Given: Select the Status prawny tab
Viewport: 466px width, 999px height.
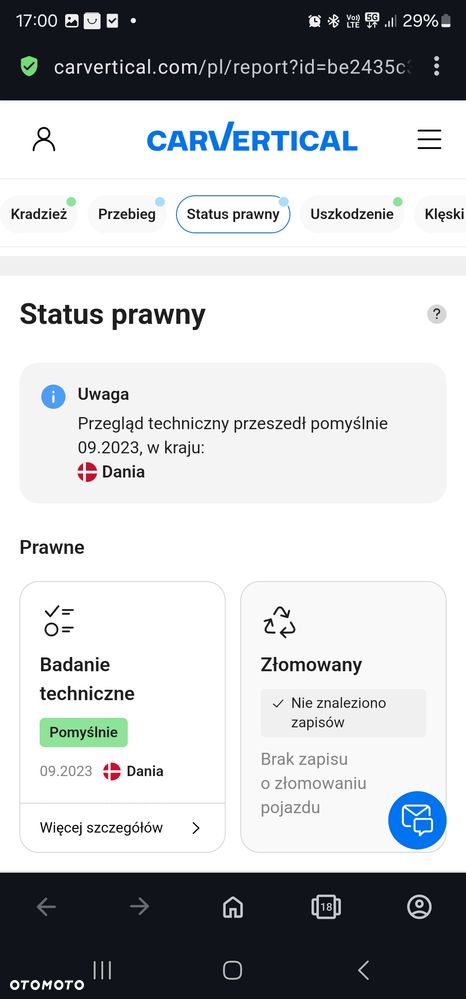Looking at the screenshot, I should click(233, 214).
